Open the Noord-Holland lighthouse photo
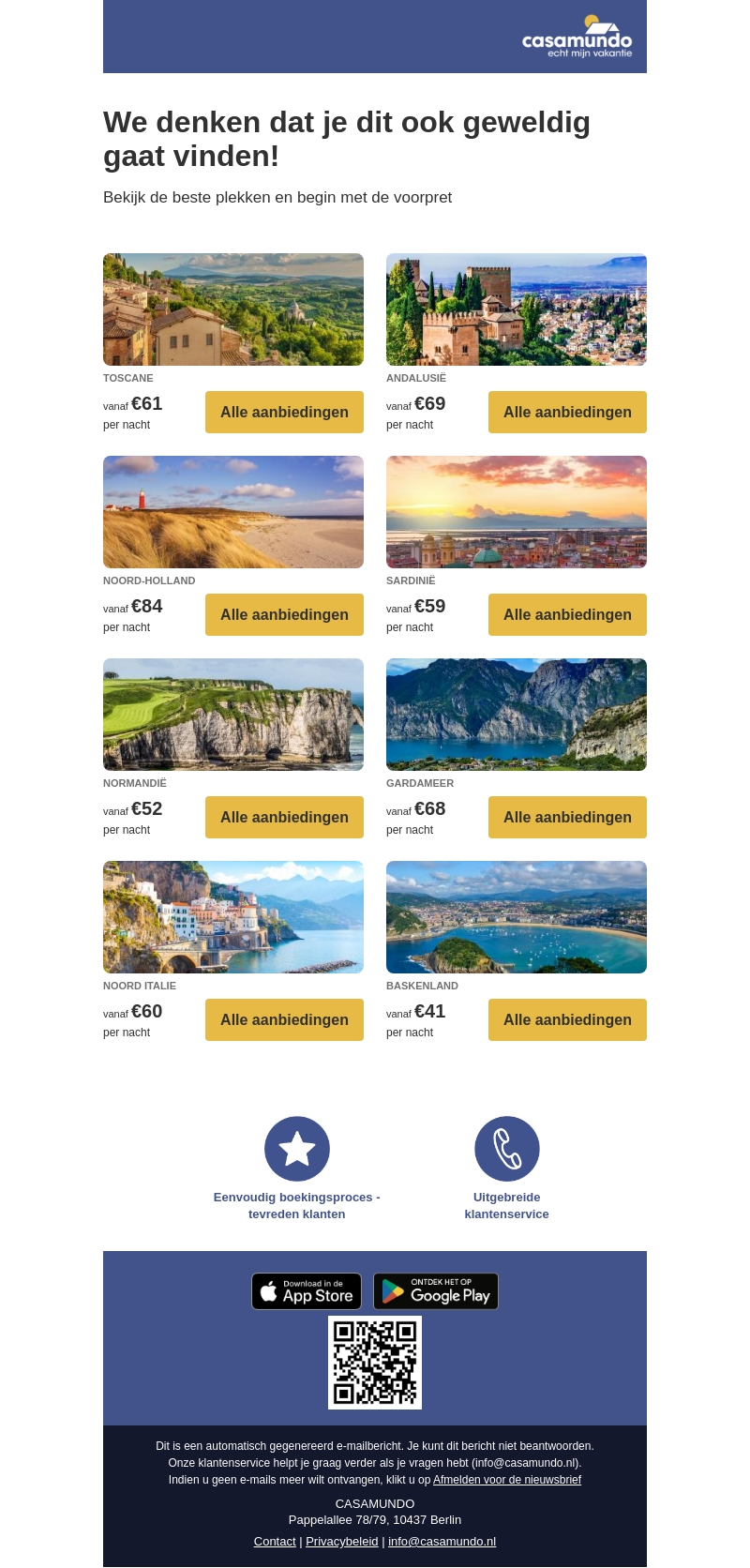Image resolution: width=750 pixels, height=1568 pixels. pyautogui.click(x=233, y=512)
